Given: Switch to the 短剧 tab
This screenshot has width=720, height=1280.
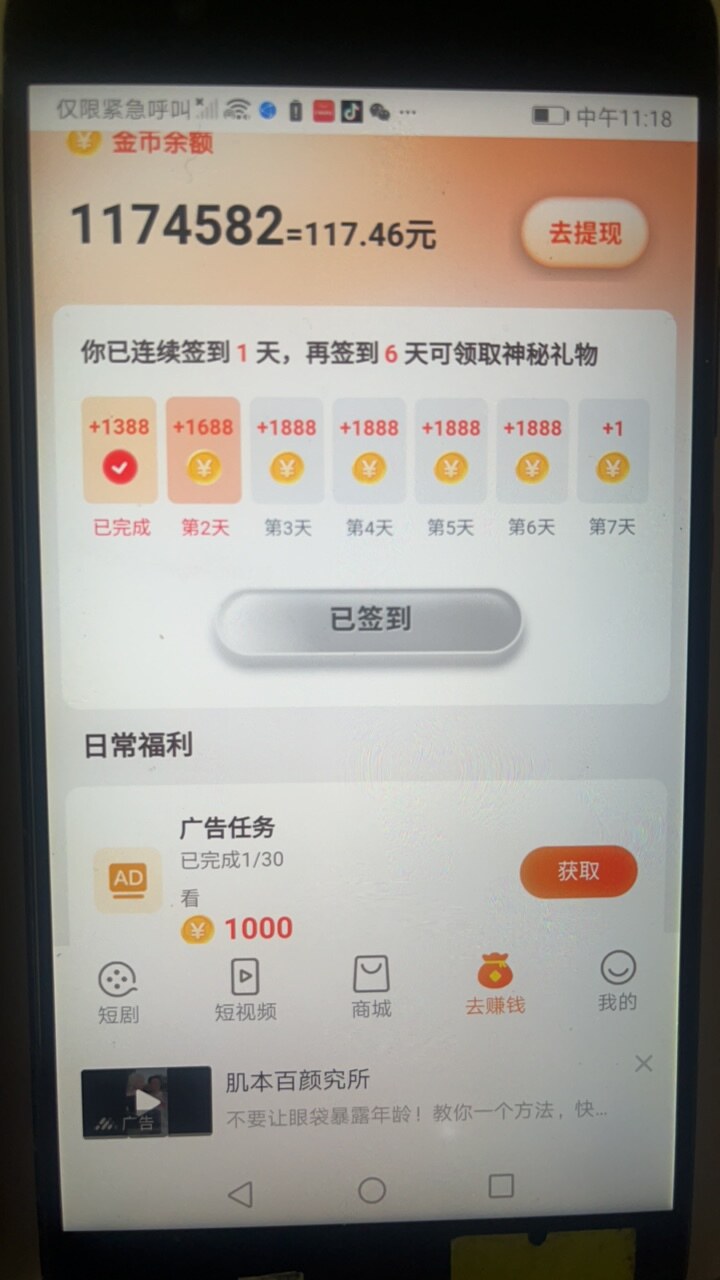Looking at the screenshot, I should point(118,990).
